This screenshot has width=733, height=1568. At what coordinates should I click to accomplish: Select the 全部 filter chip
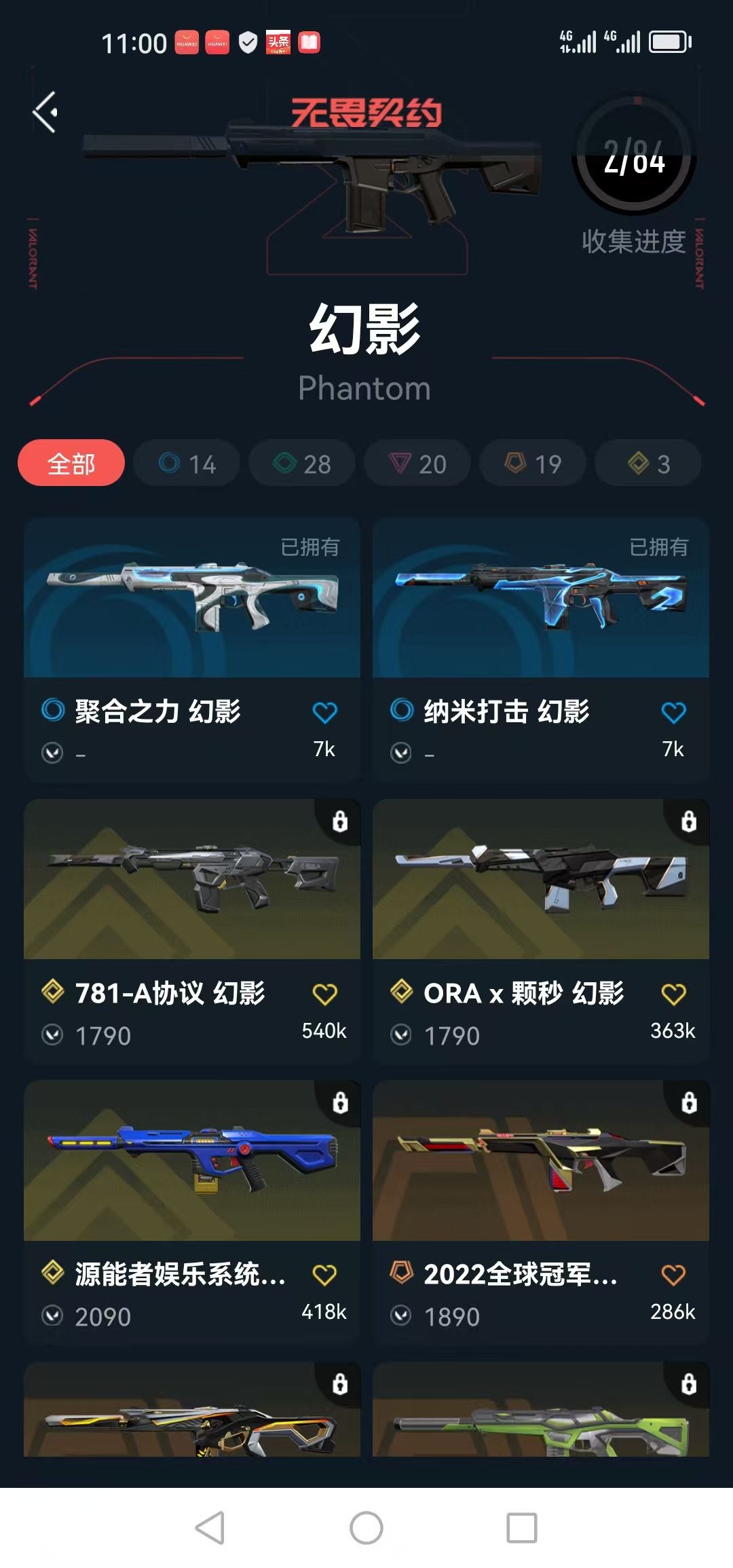(71, 464)
